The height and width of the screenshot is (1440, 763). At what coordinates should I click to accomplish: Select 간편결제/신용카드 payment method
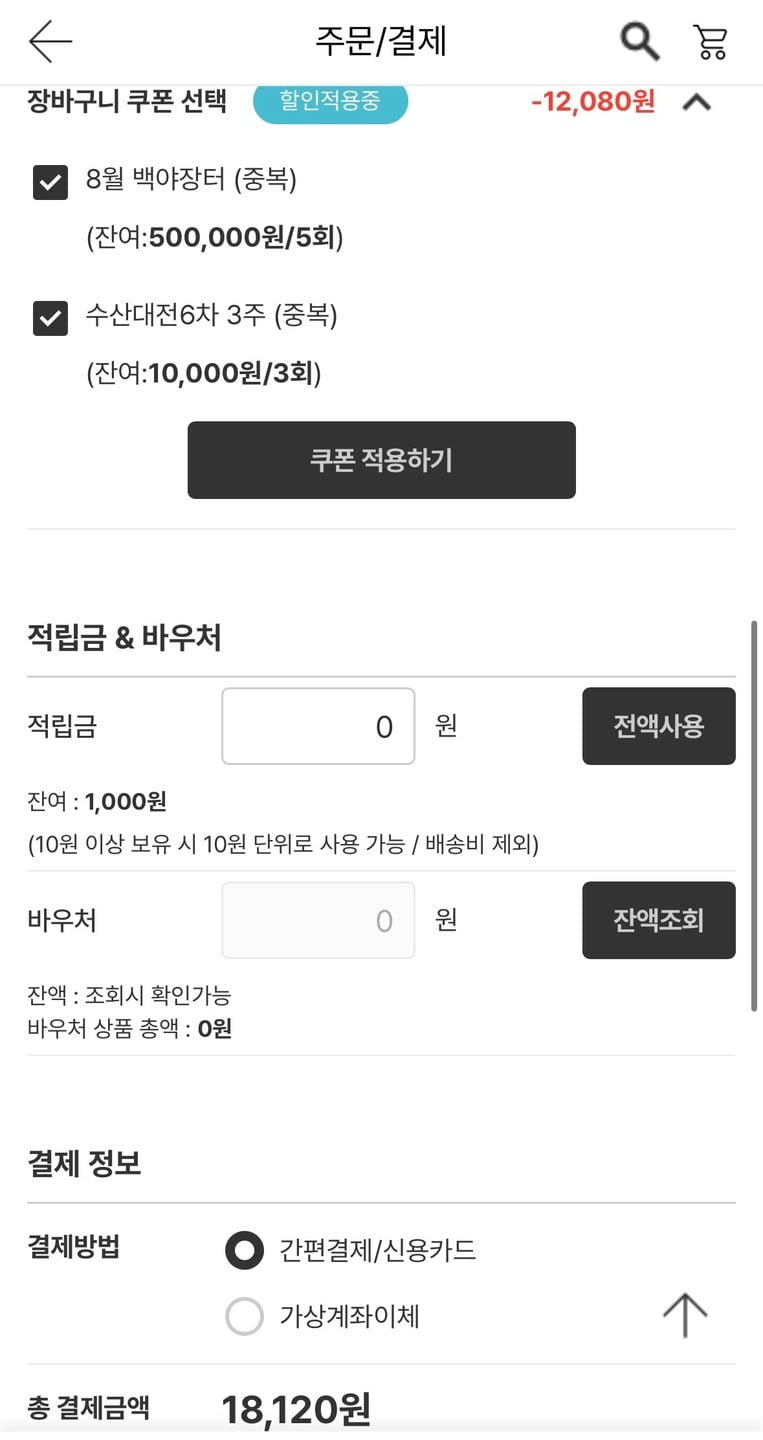(244, 1250)
